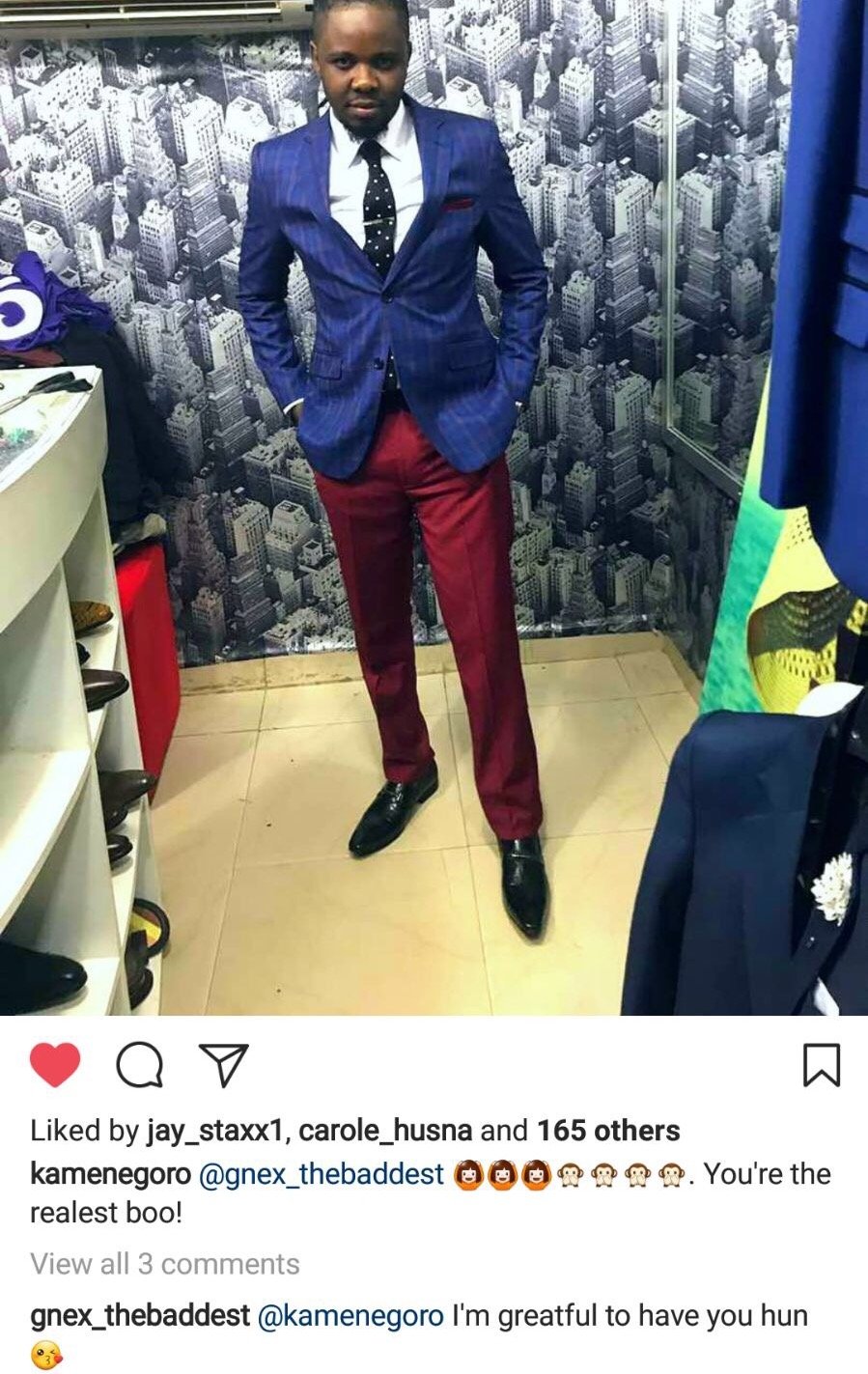
Task: Open the @kamenegoro mention in comment
Action: (x=351, y=1315)
